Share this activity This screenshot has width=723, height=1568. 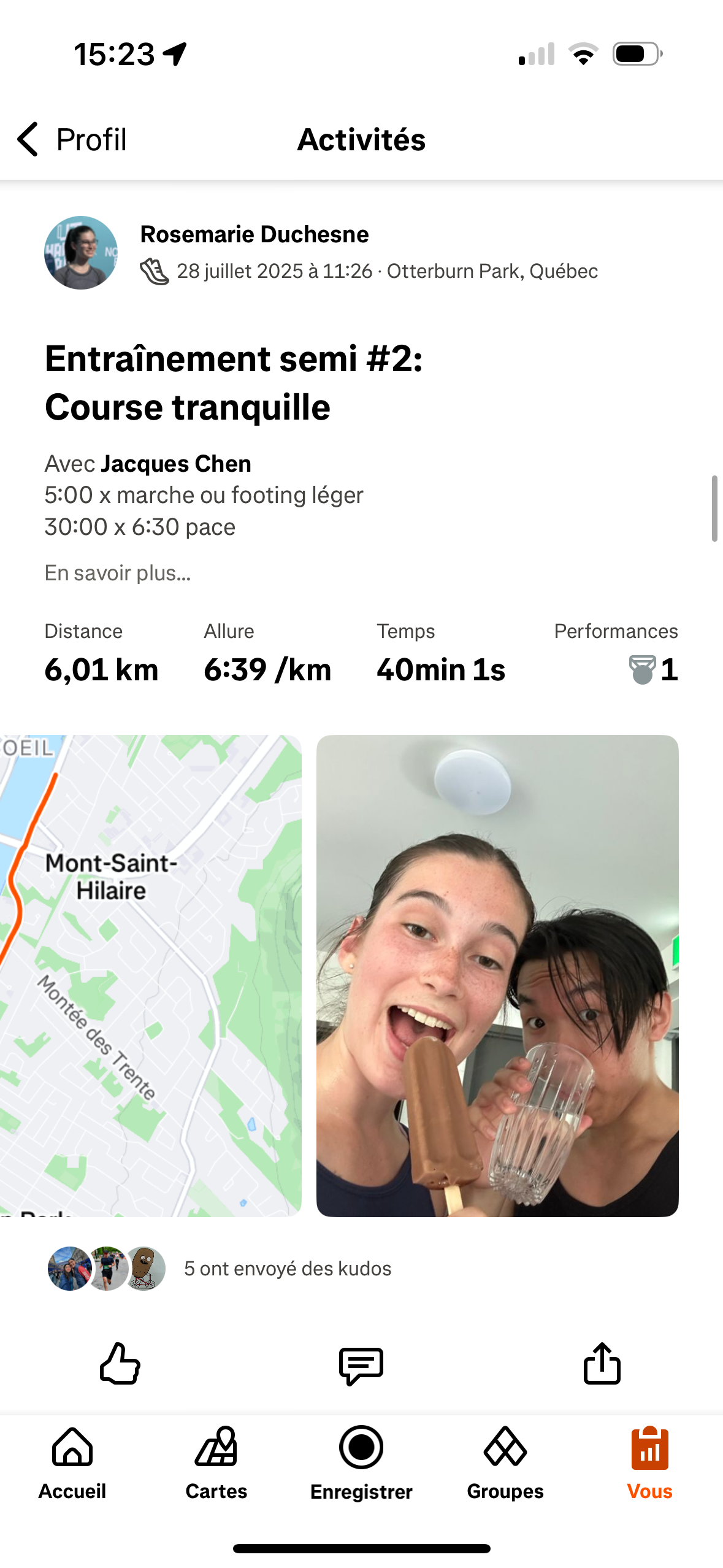click(x=602, y=1363)
